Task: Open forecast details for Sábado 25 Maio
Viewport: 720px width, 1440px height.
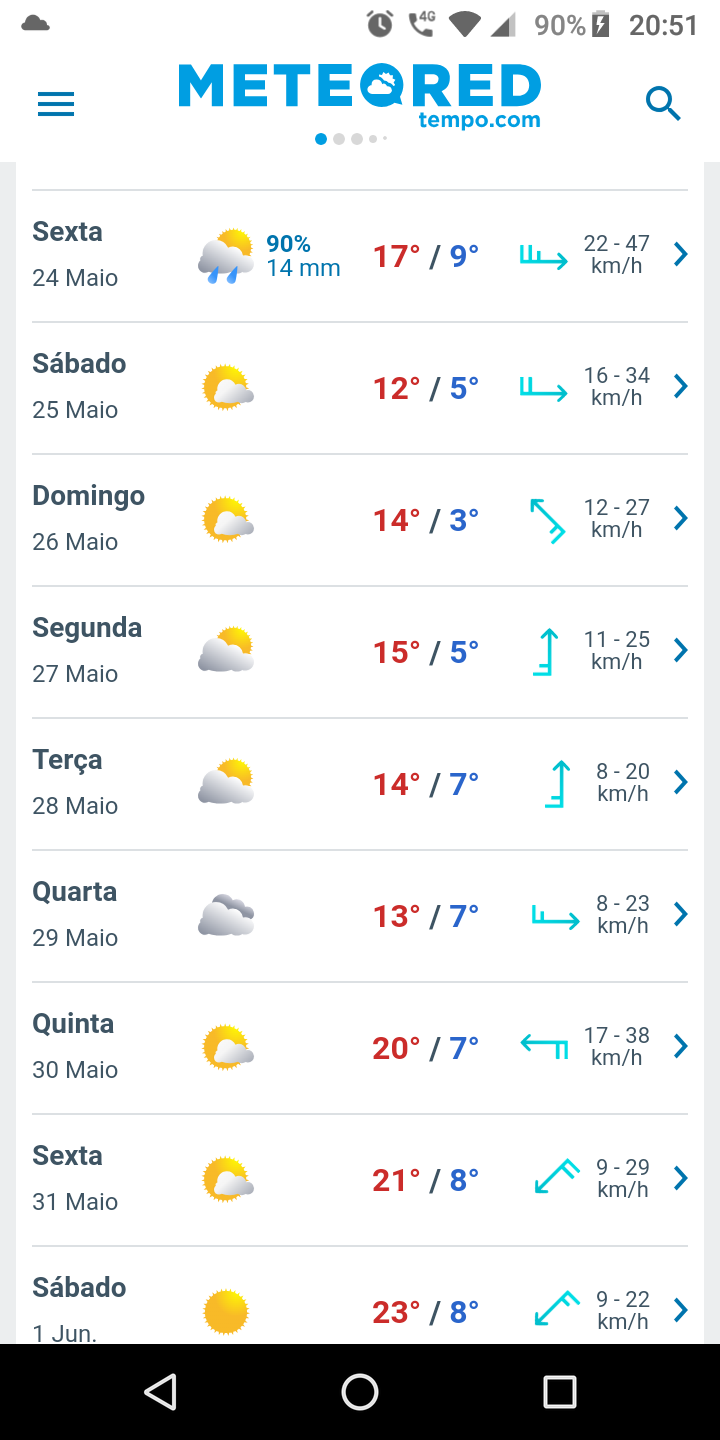Action: pos(360,388)
